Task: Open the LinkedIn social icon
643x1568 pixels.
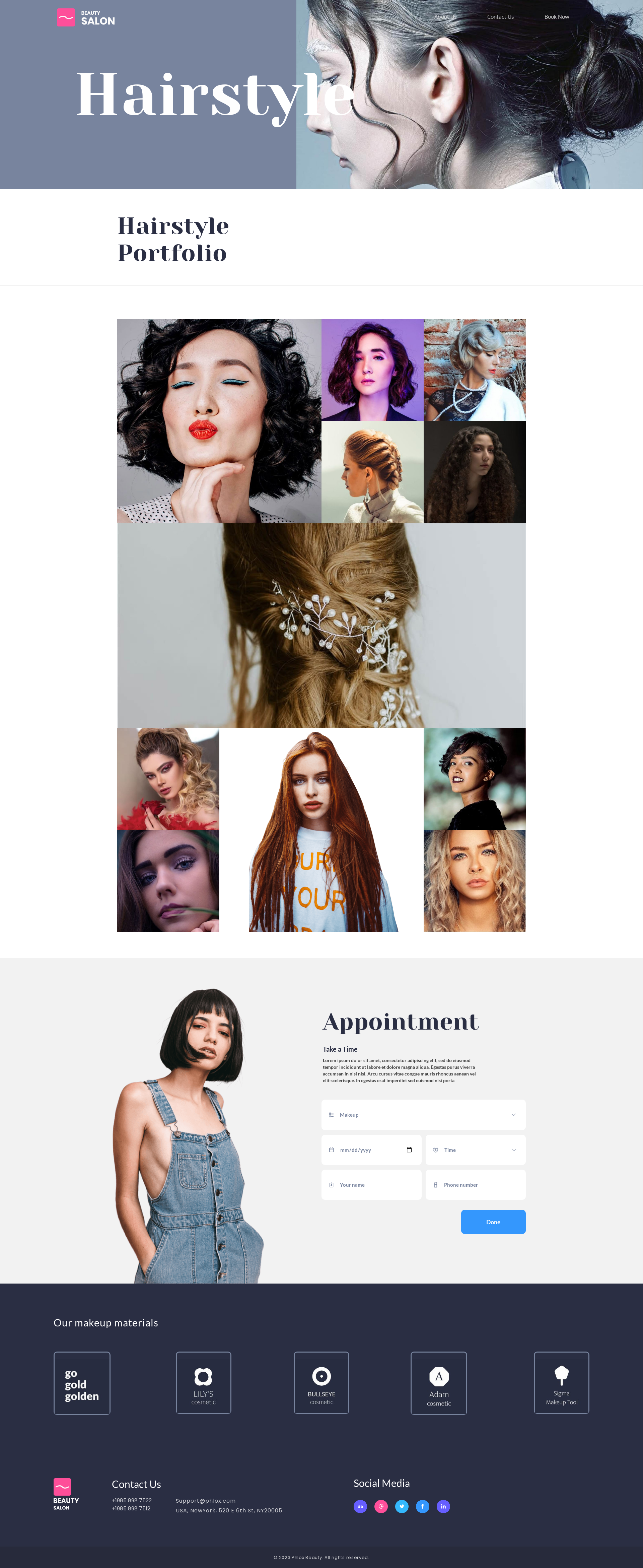Action: pos(443,1506)
